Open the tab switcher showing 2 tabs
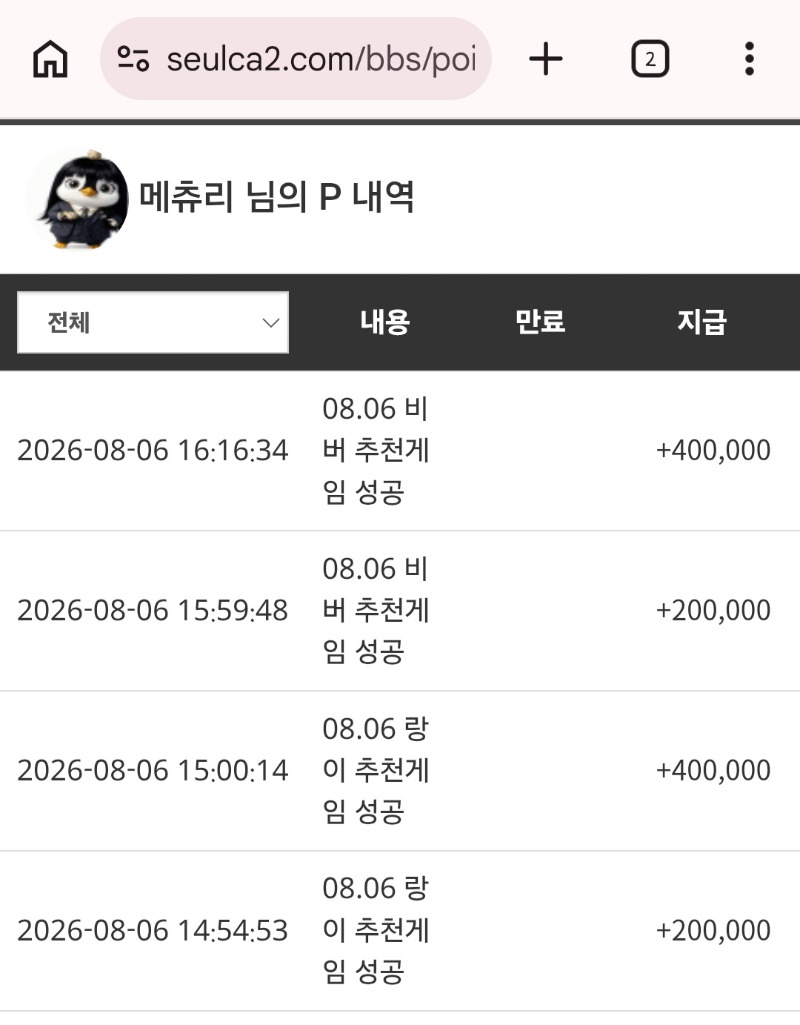The width and height of the screenshot is (800, 1025). (650, 59)
